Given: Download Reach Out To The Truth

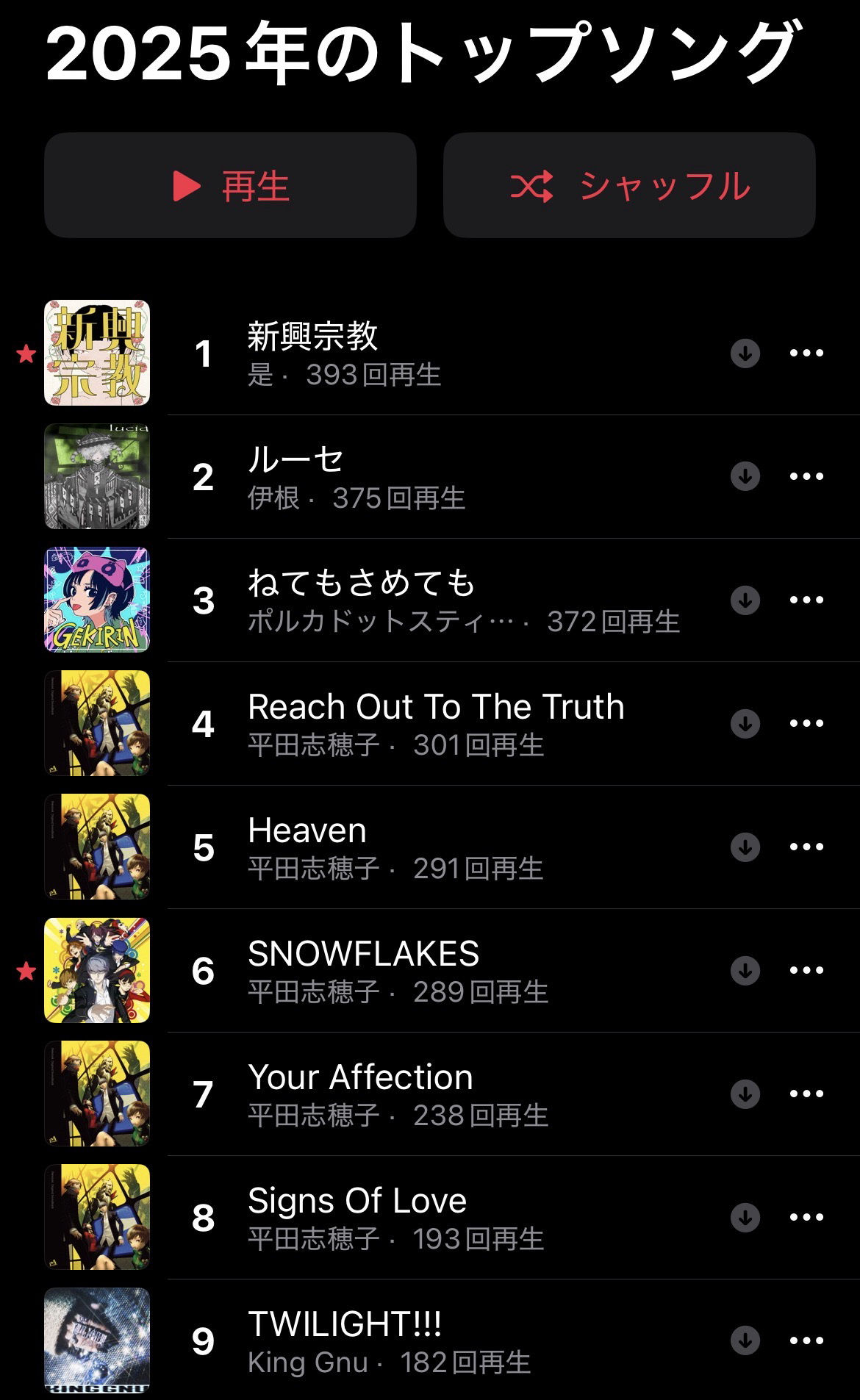Looking at the screenshot, I should [x=745, y=724].
